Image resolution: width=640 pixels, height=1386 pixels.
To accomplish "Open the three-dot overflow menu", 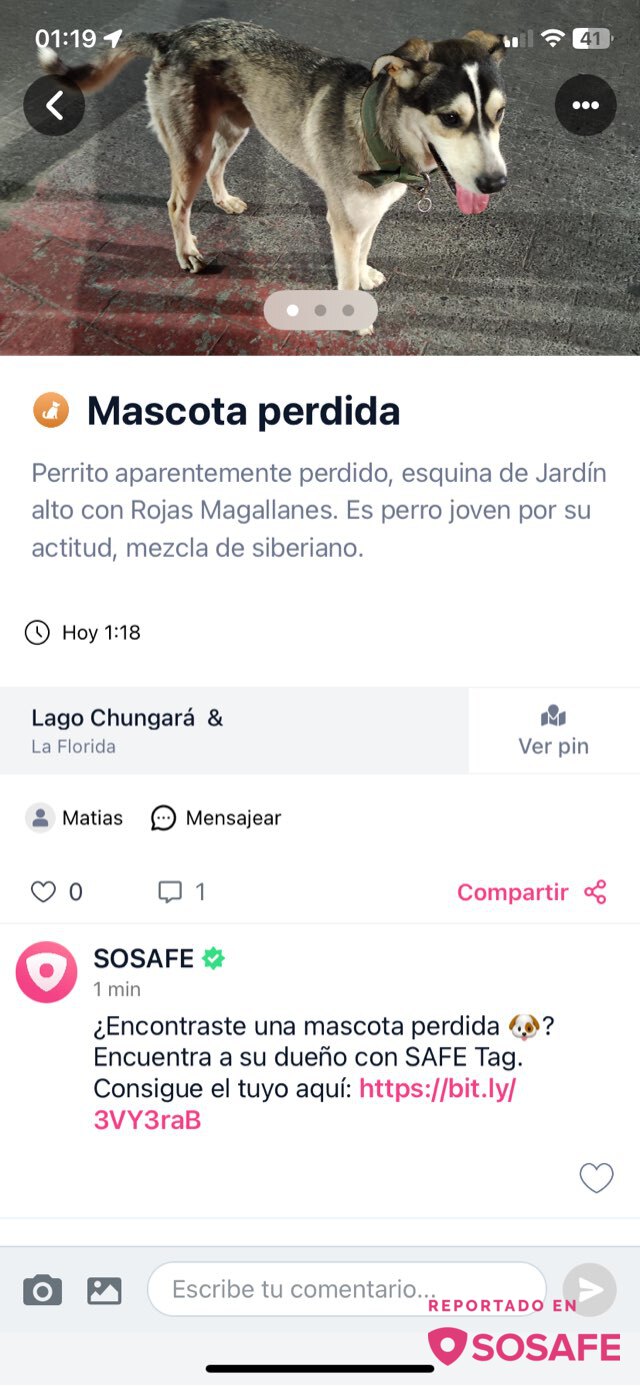I will (x=585, y=105).
